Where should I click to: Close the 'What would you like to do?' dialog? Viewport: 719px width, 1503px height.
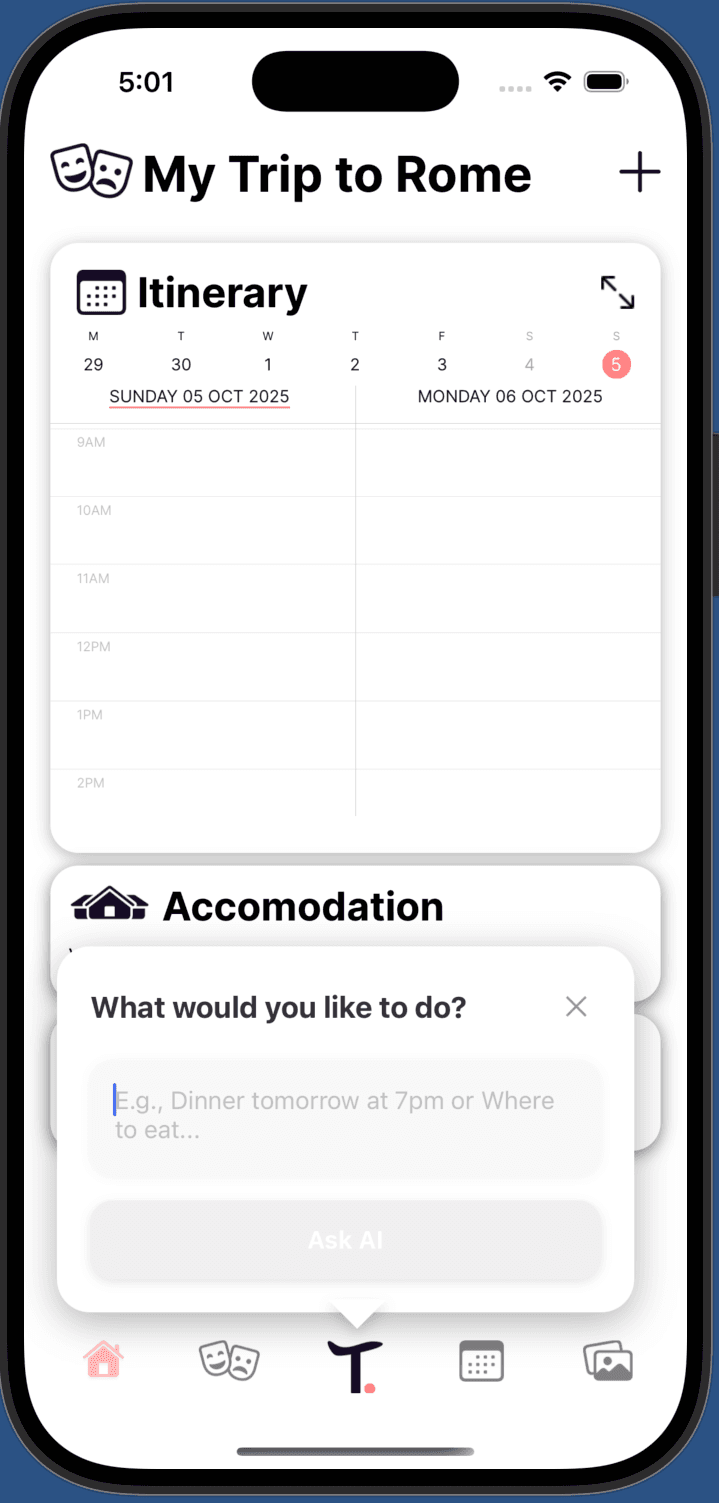(x=576, y=1006)
